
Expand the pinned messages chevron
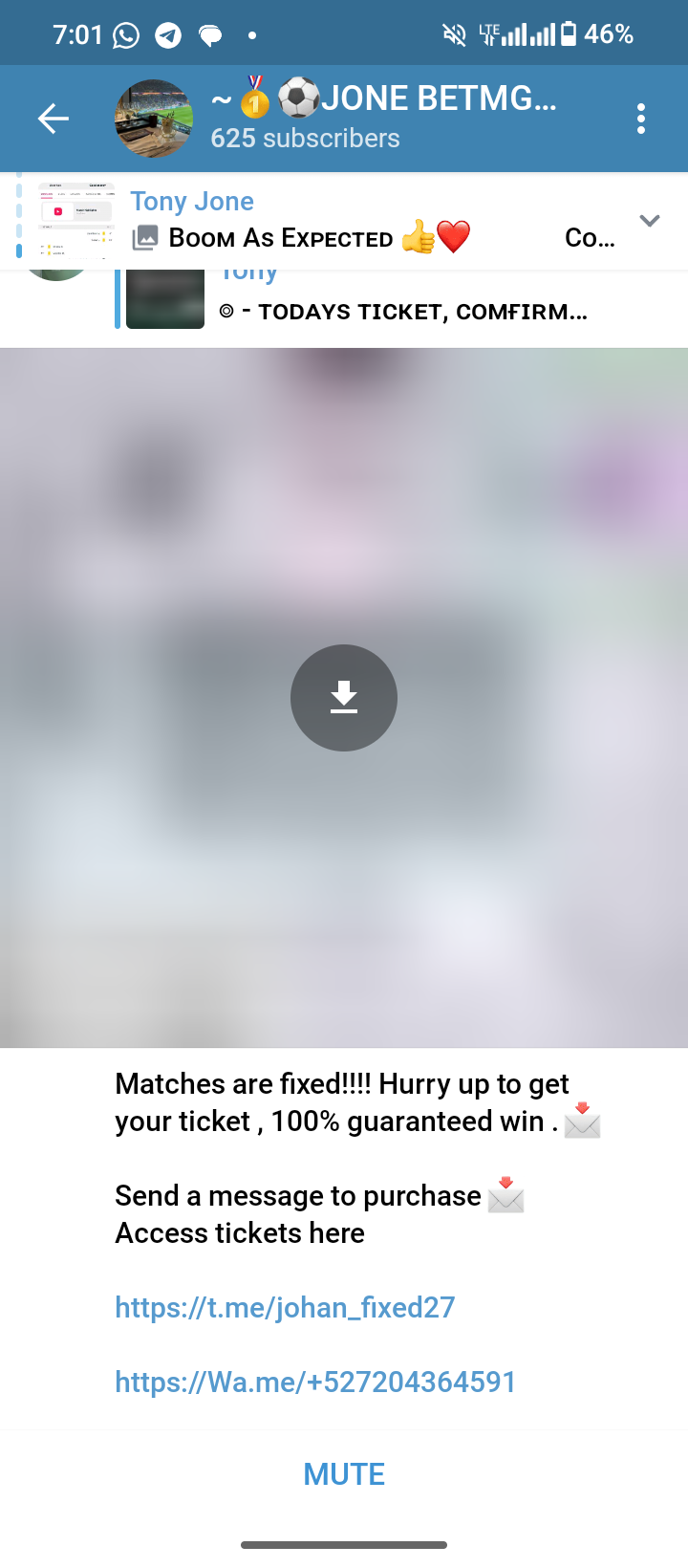[x=650, y=221]
